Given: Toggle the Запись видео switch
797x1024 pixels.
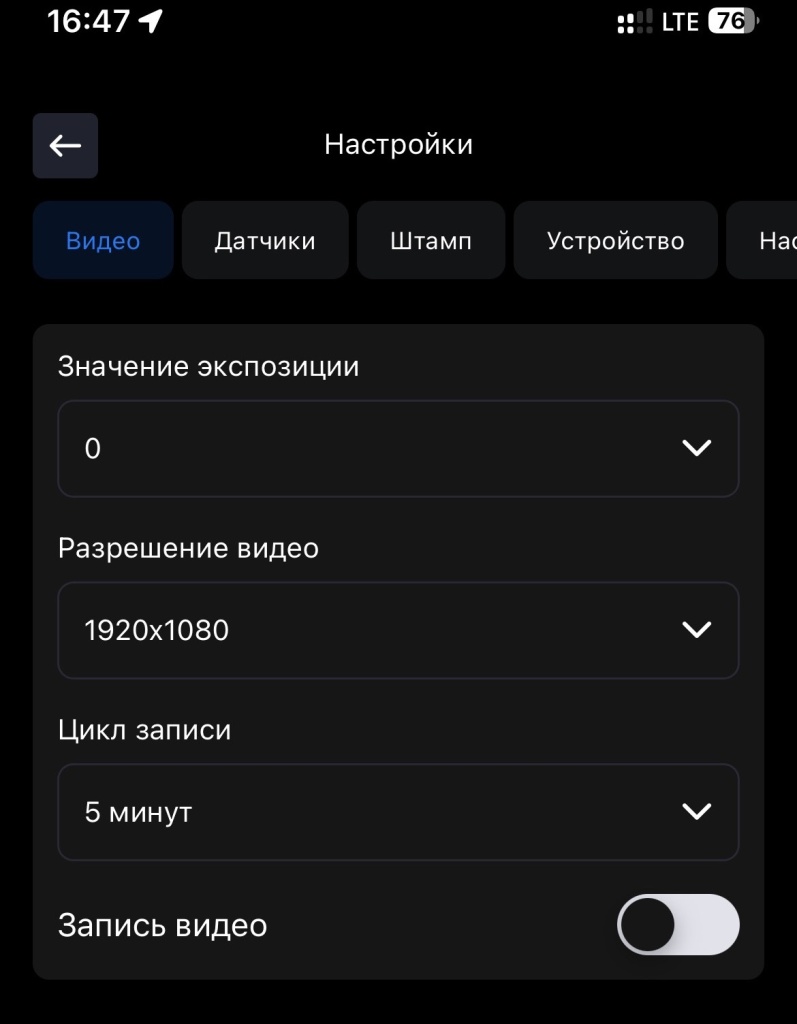Looking at the screenshot, I should coord(678,925).
